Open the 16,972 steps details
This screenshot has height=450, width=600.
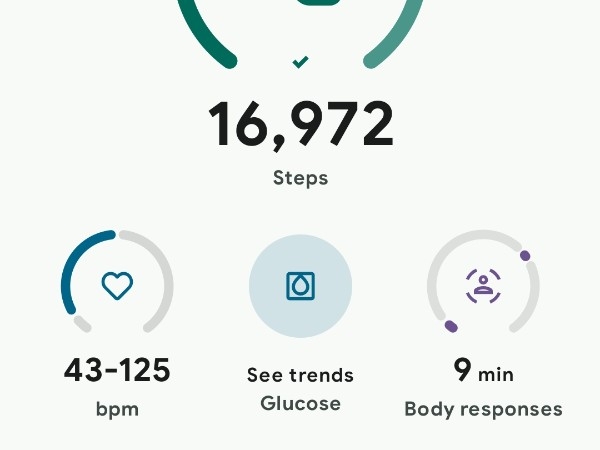[x=300, y=126]
